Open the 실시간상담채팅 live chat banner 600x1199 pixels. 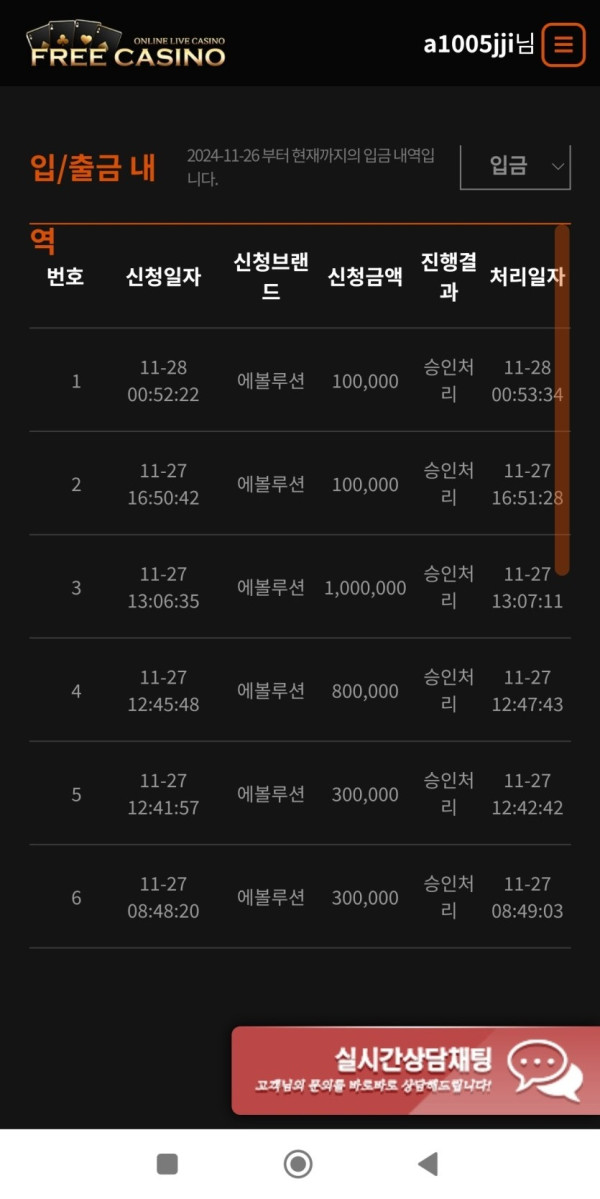point(415,1069)
